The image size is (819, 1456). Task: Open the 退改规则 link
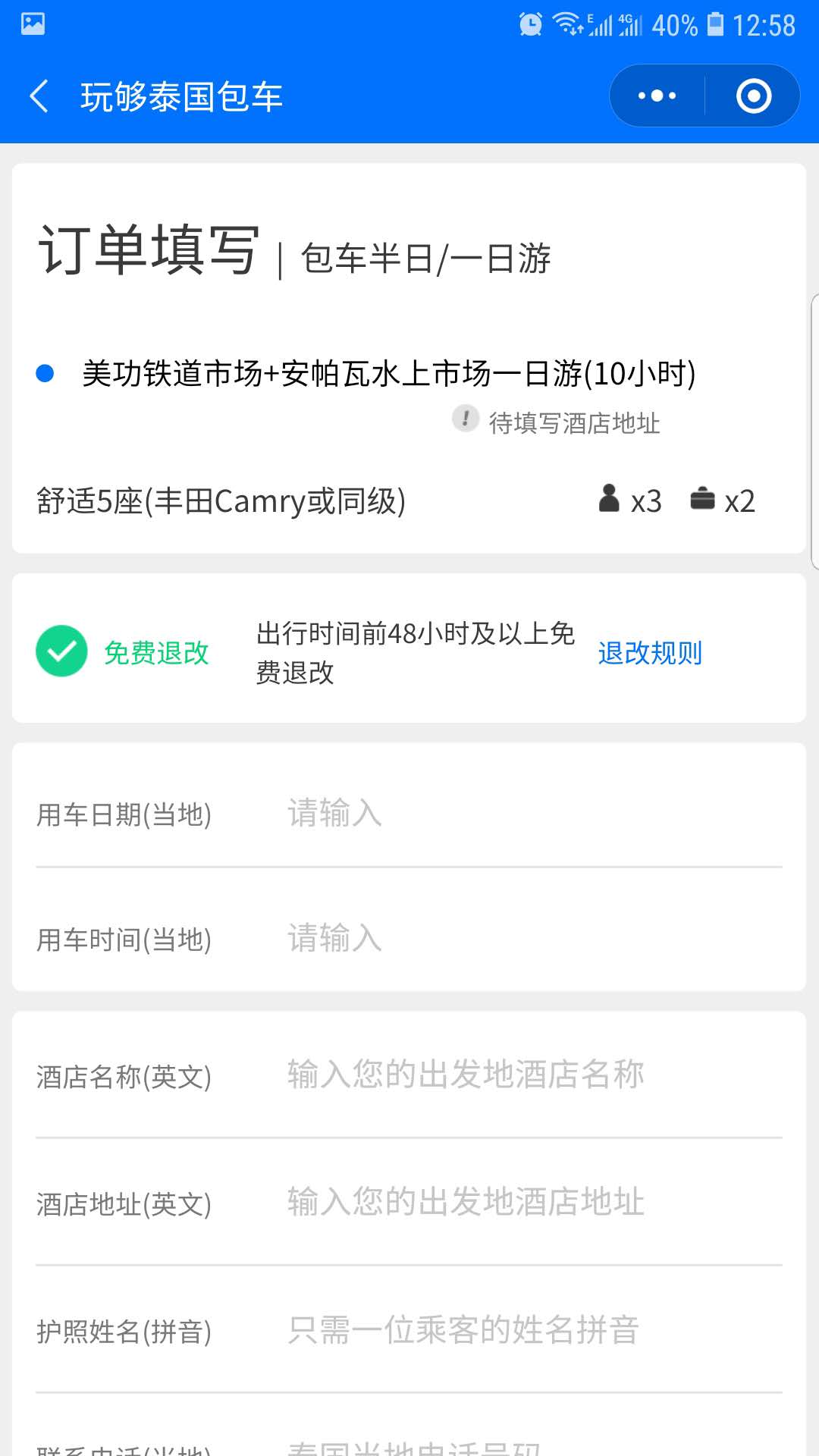[x=650, y=652]
